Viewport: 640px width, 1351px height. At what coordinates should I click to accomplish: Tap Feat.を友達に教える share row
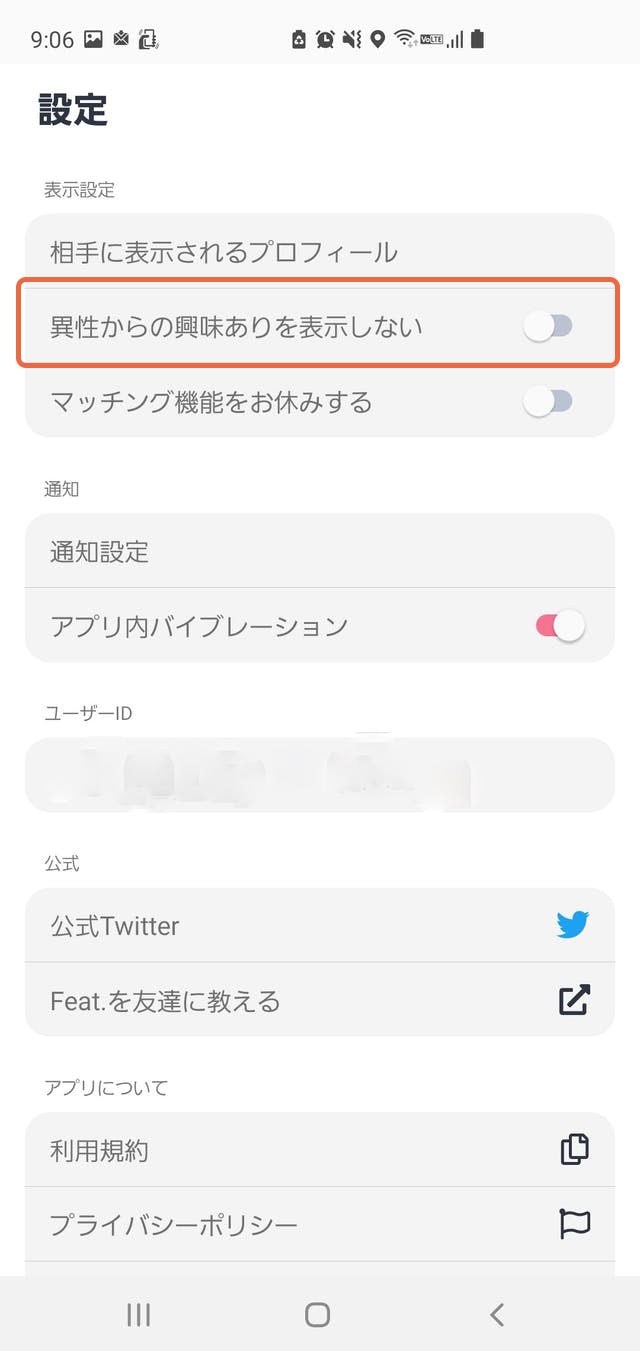coord(320,1000)
